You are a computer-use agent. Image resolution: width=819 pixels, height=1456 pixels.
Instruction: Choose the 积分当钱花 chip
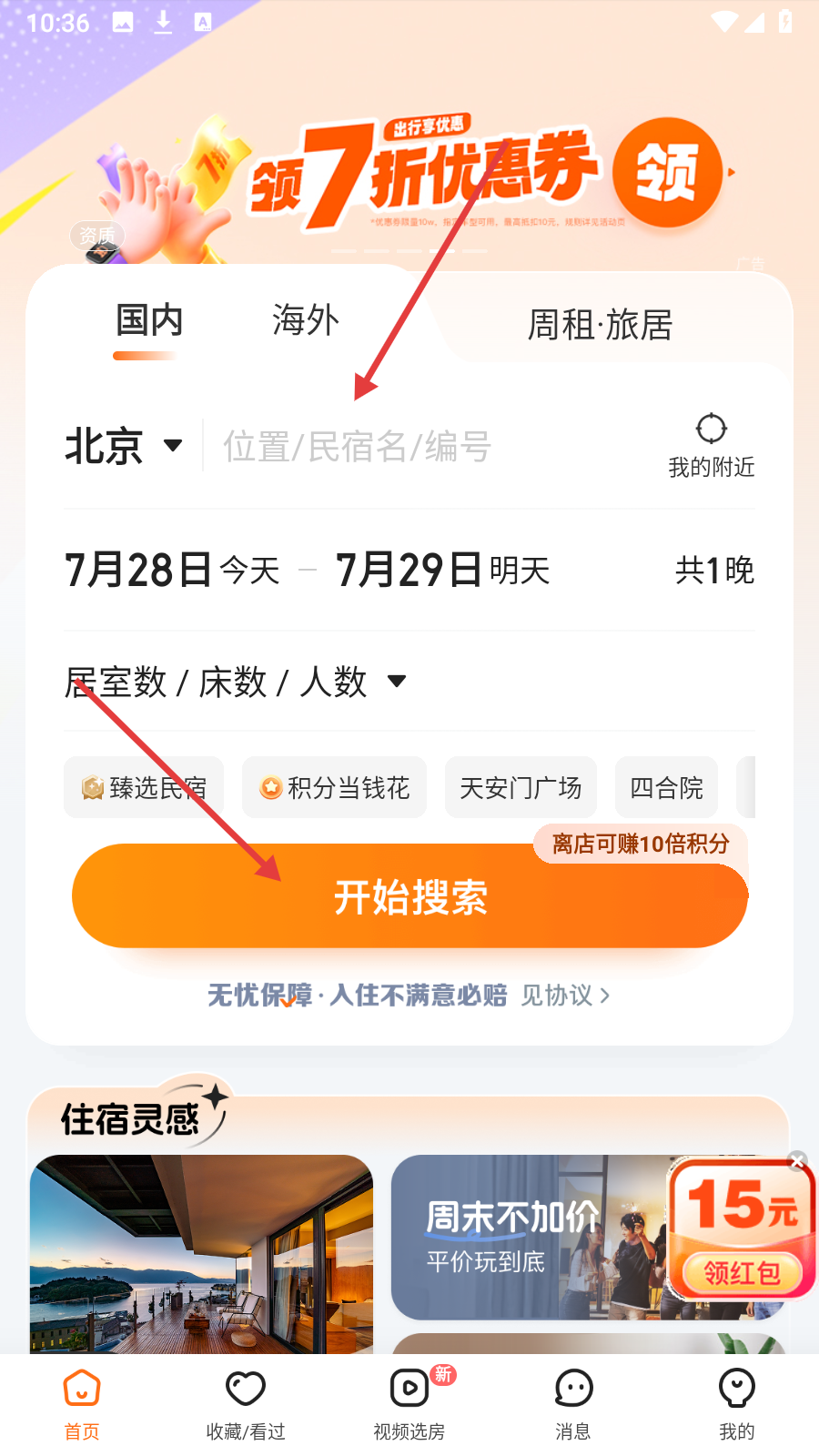[334, 787]
